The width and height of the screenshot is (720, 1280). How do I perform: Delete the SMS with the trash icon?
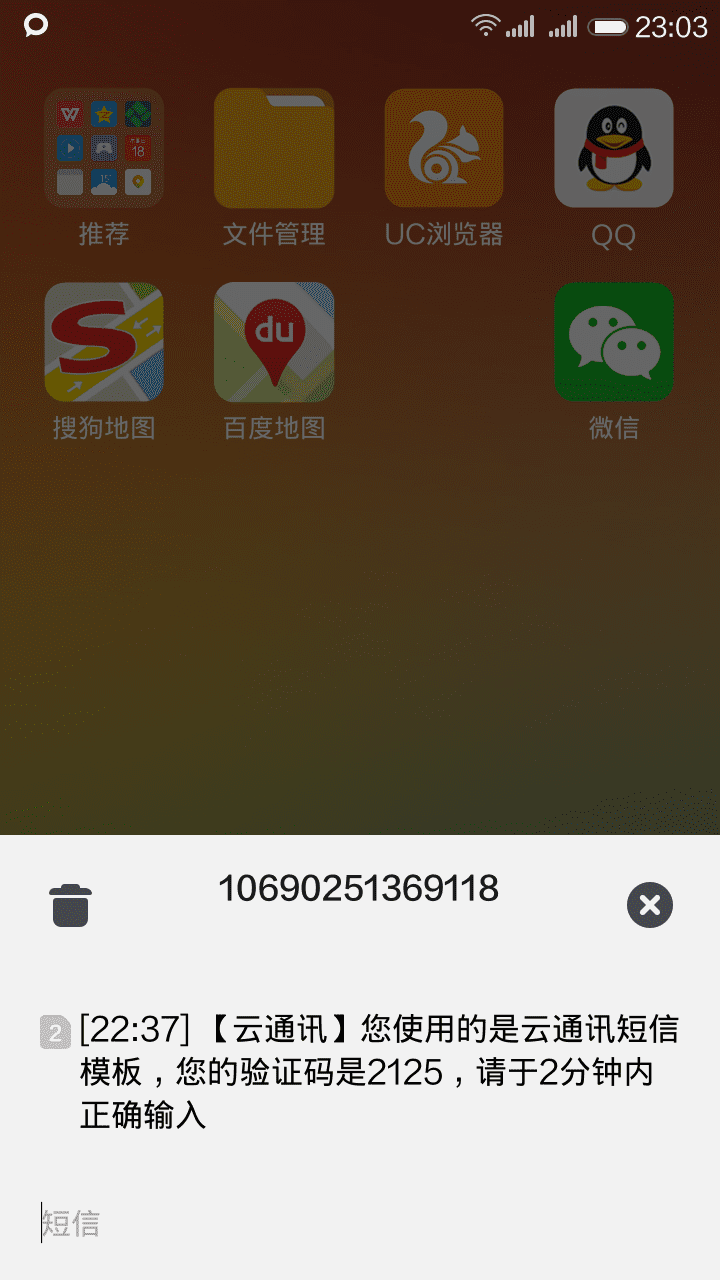coord(70,905)
